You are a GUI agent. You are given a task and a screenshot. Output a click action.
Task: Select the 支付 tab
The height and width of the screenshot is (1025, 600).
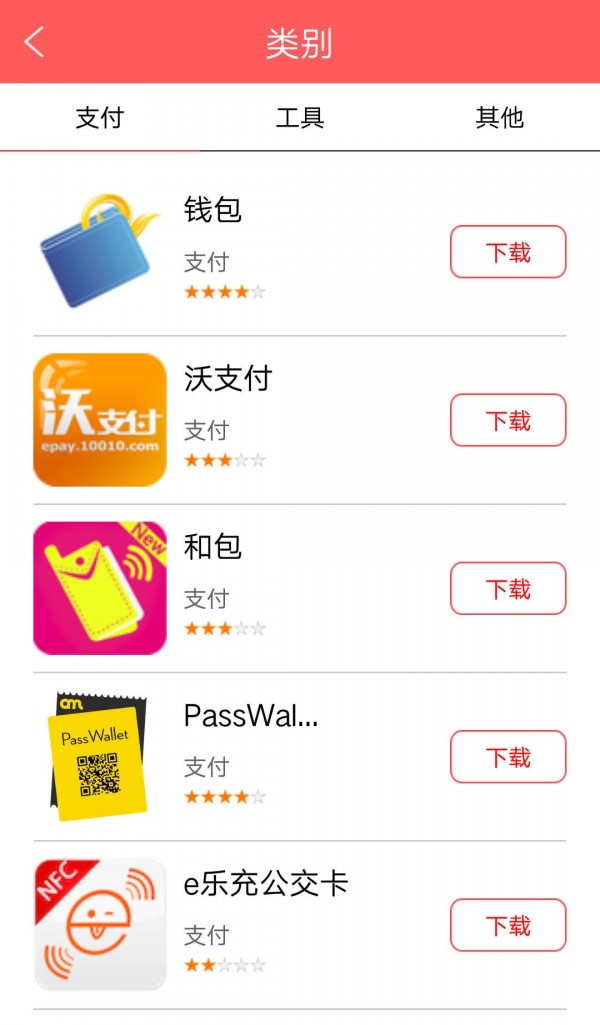click(x=99, y=118)
